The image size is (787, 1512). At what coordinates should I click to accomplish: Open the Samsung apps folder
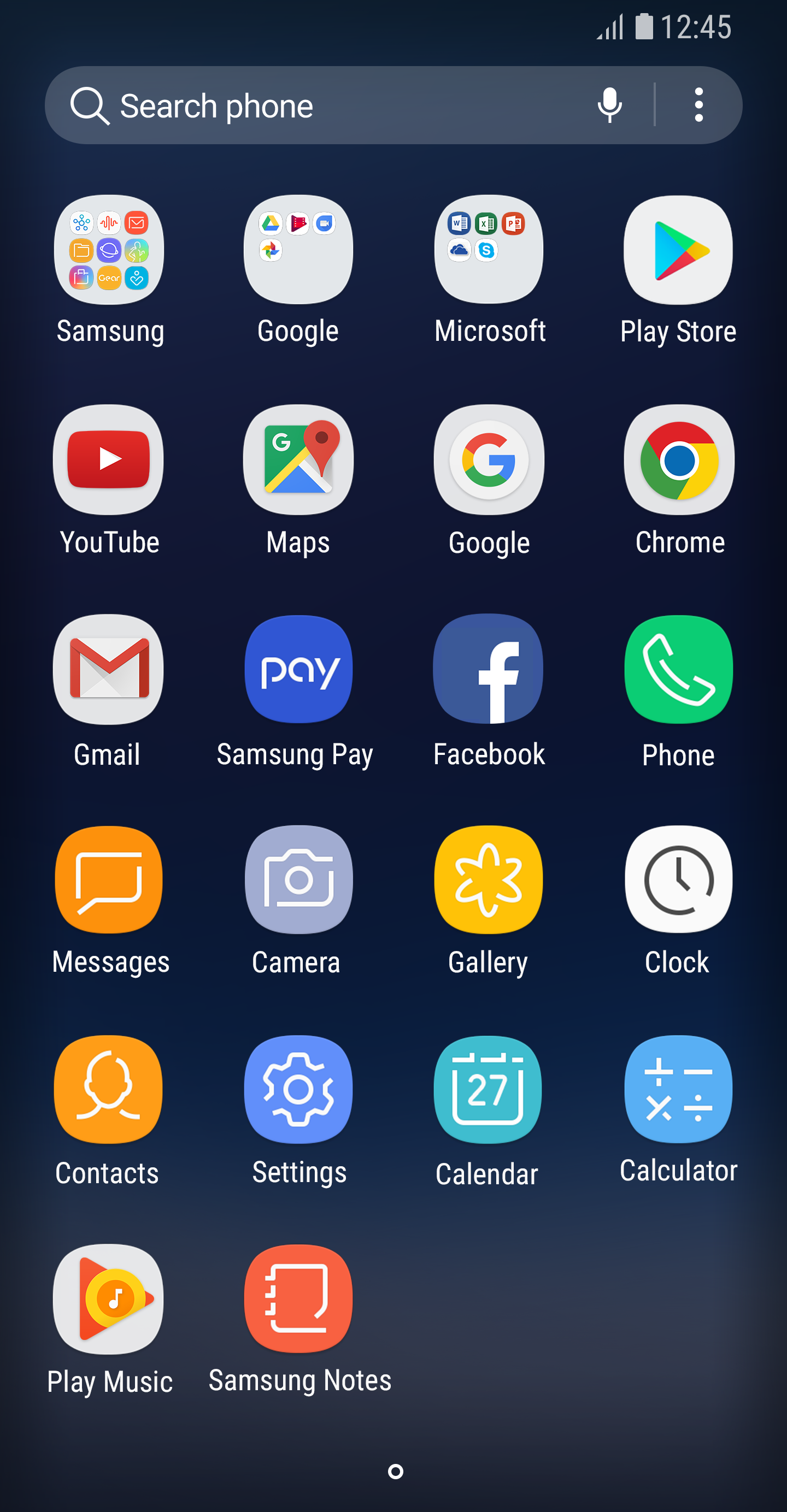(x=109, y=250)
